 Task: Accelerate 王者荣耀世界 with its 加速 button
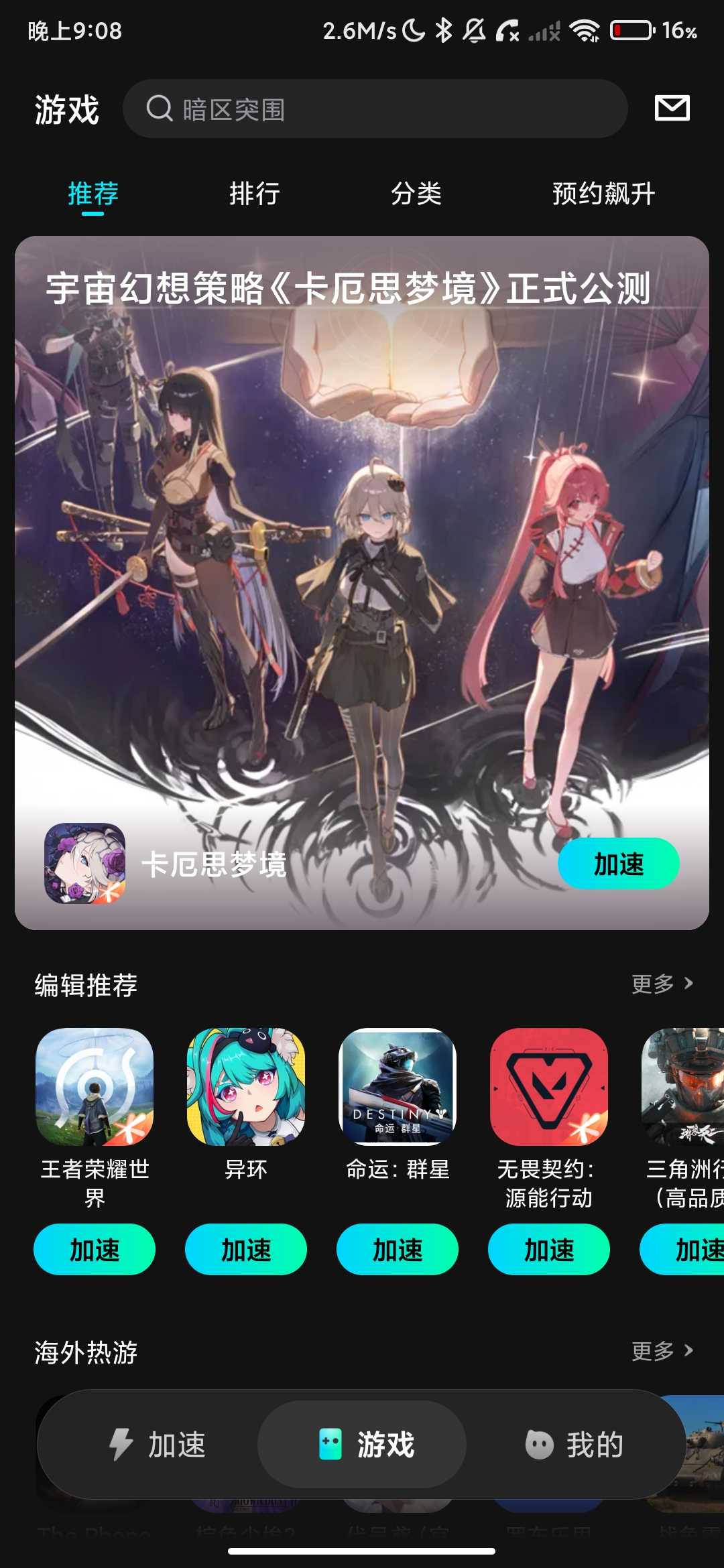click(x=95, y=1249)
